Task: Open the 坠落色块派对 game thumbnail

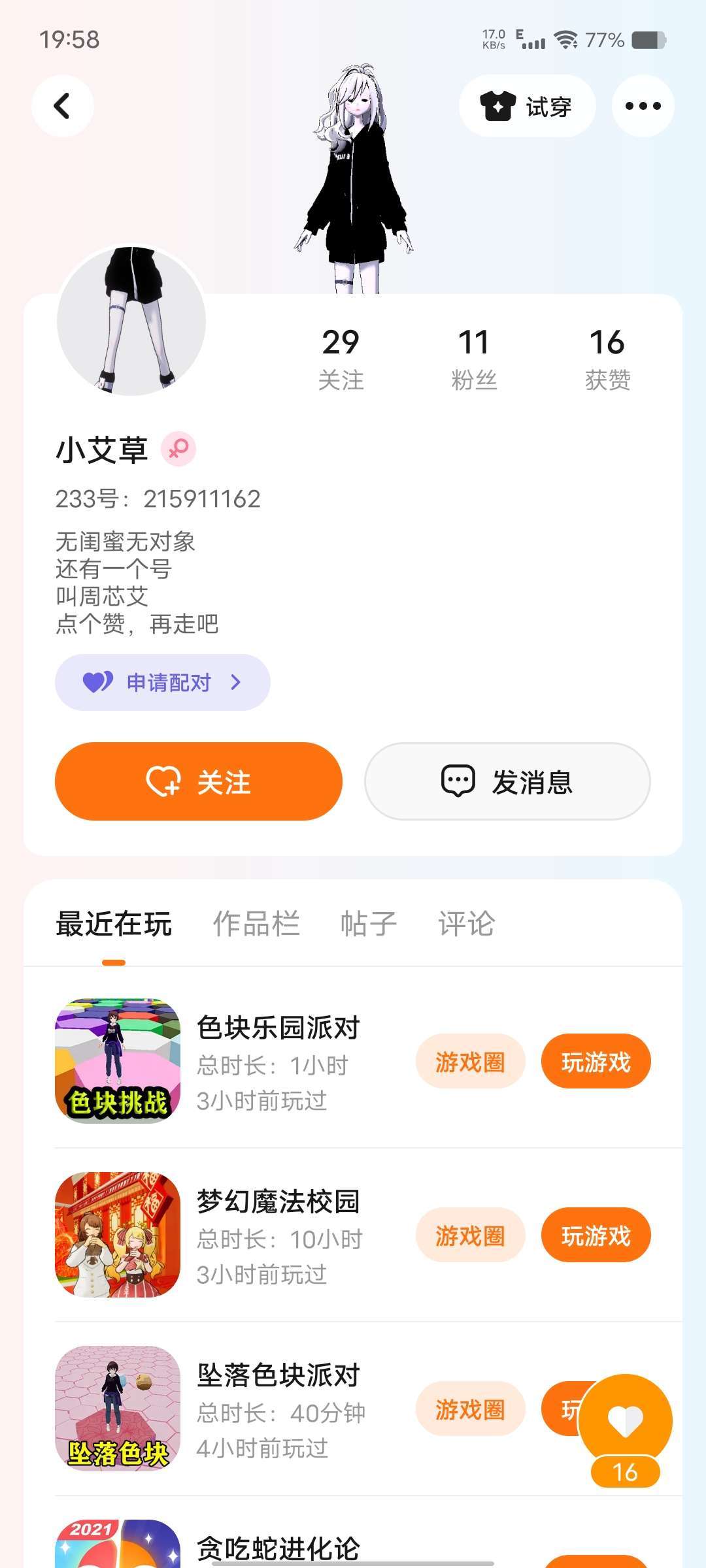Action: pos(118,1409)
